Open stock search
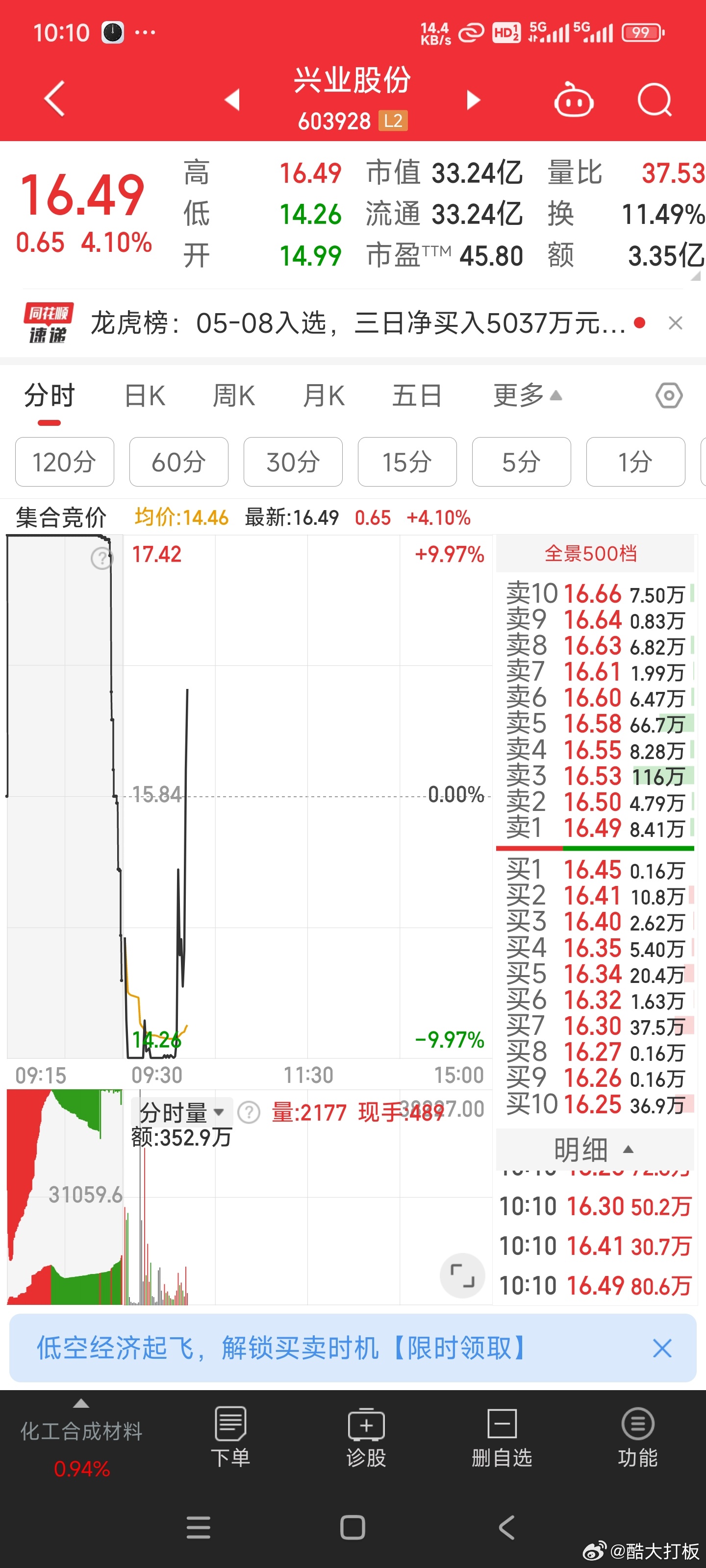This screenshot has width=706, height=1568. (654, 99)
